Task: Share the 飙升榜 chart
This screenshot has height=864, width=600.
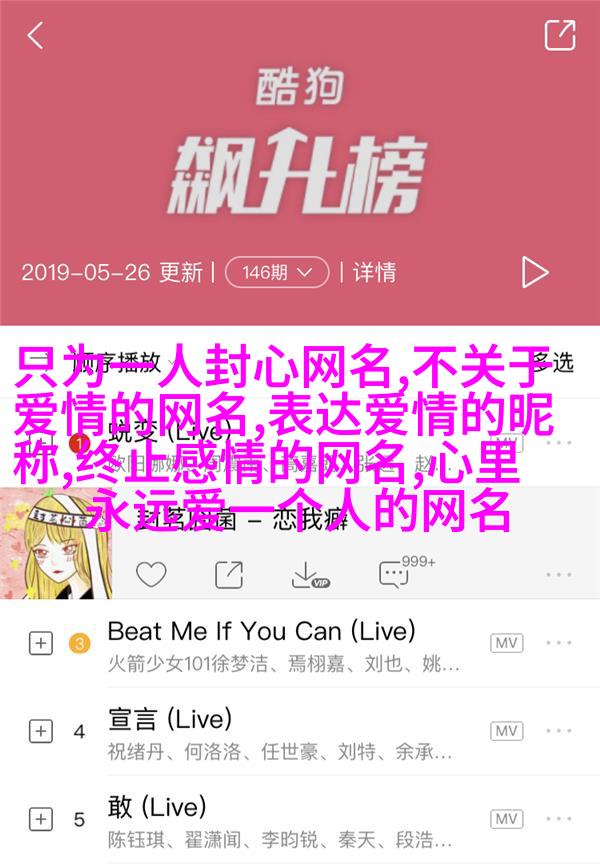Action: coord(559,36)
